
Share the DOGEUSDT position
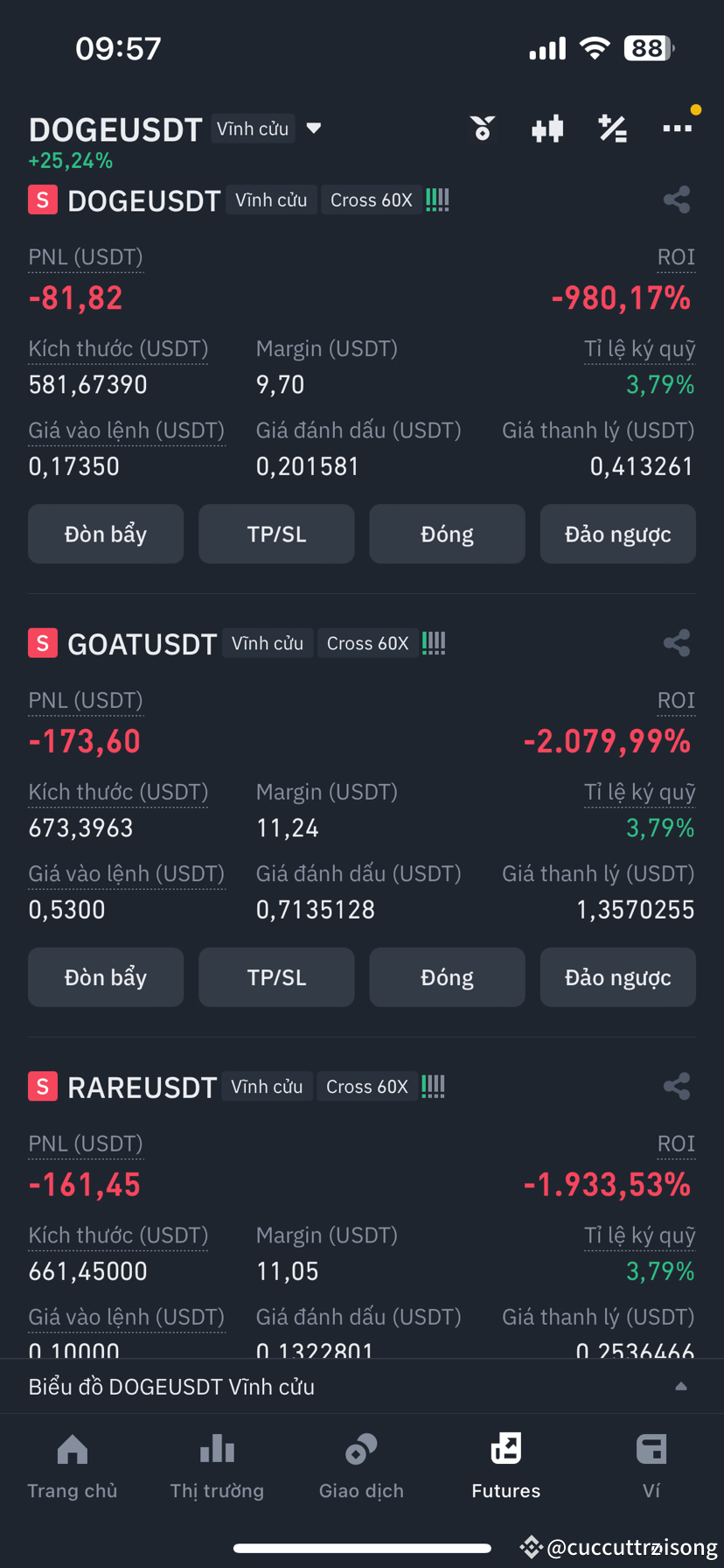click(x=678, y=199)
